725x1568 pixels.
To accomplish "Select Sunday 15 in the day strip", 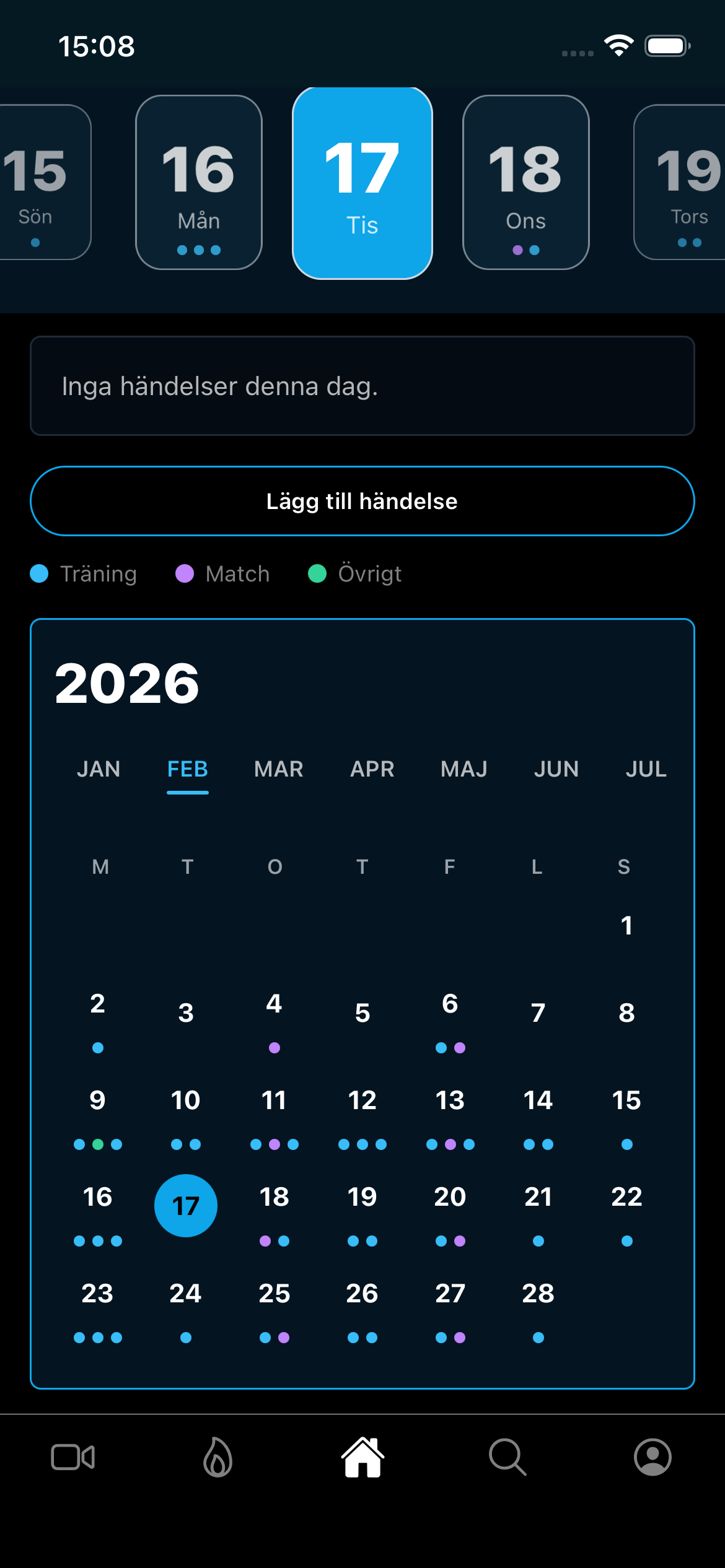I will [40, 182].
